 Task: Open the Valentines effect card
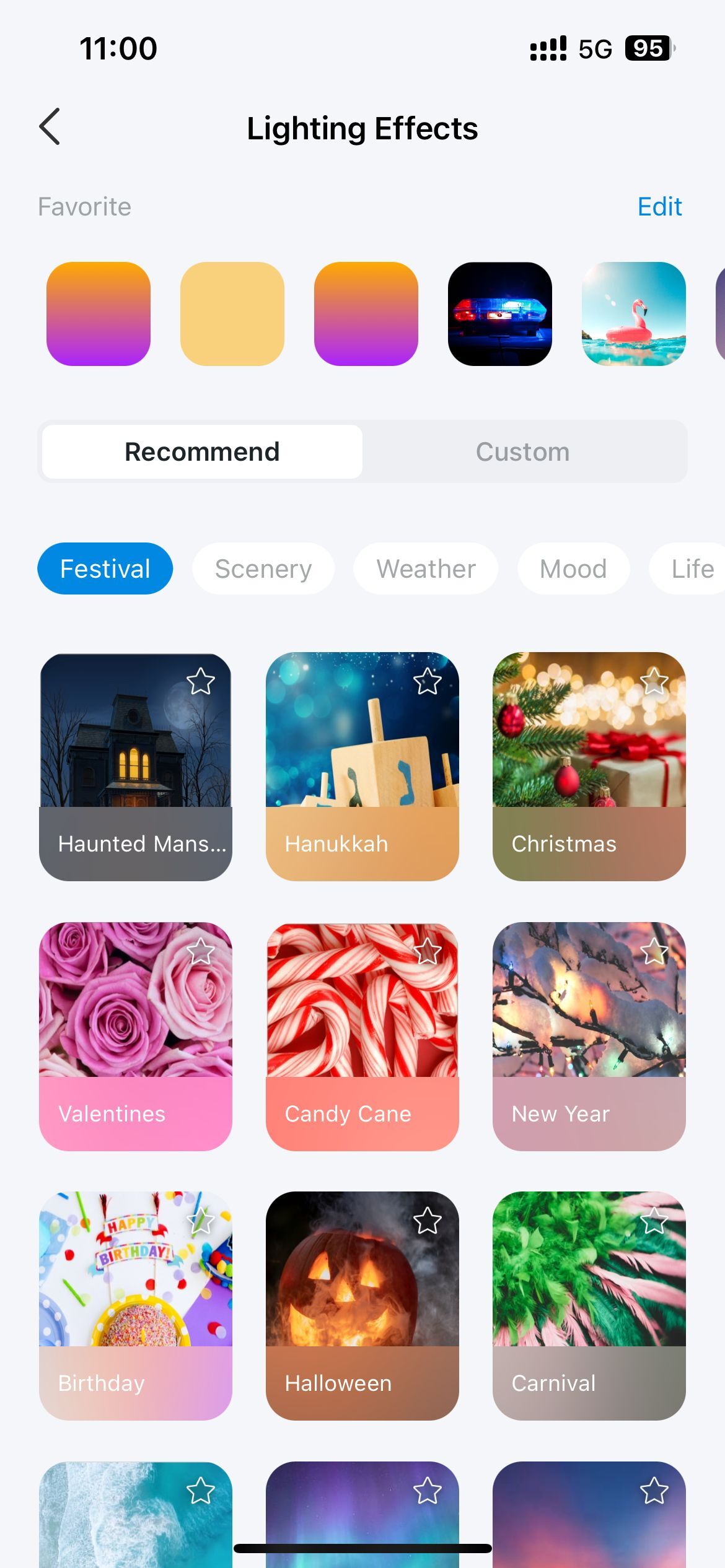(x=135, y=1035)
